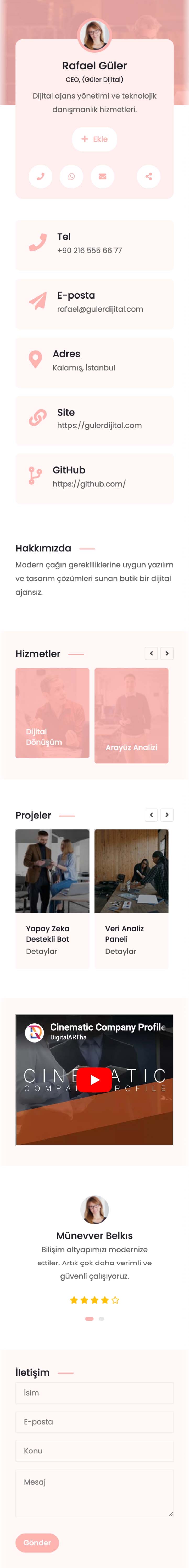Open the GitHub profile card
The image size is (189, 1568).
[x=94, y=479]
